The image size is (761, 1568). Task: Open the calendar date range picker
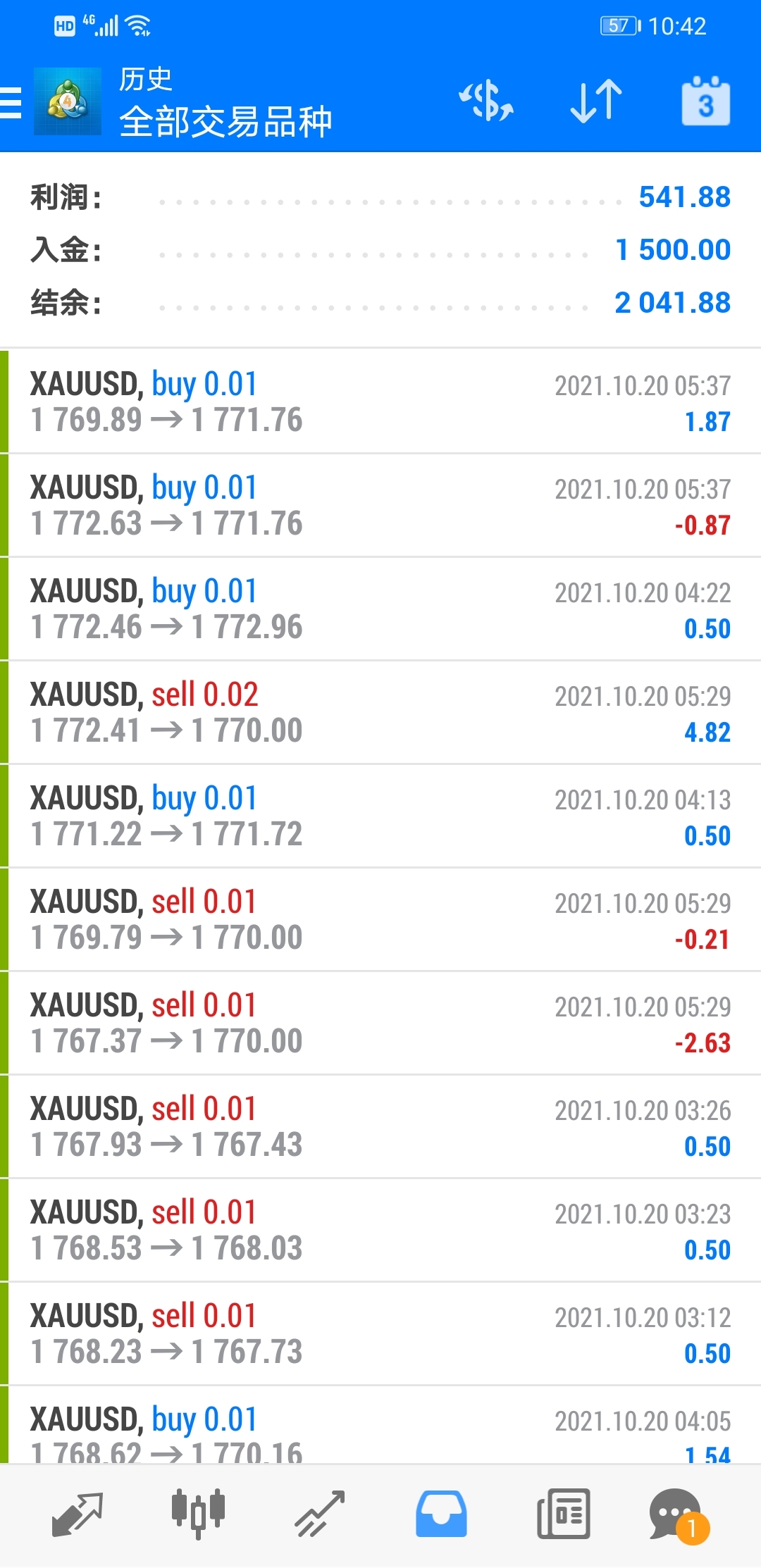(x=705, y=102)
